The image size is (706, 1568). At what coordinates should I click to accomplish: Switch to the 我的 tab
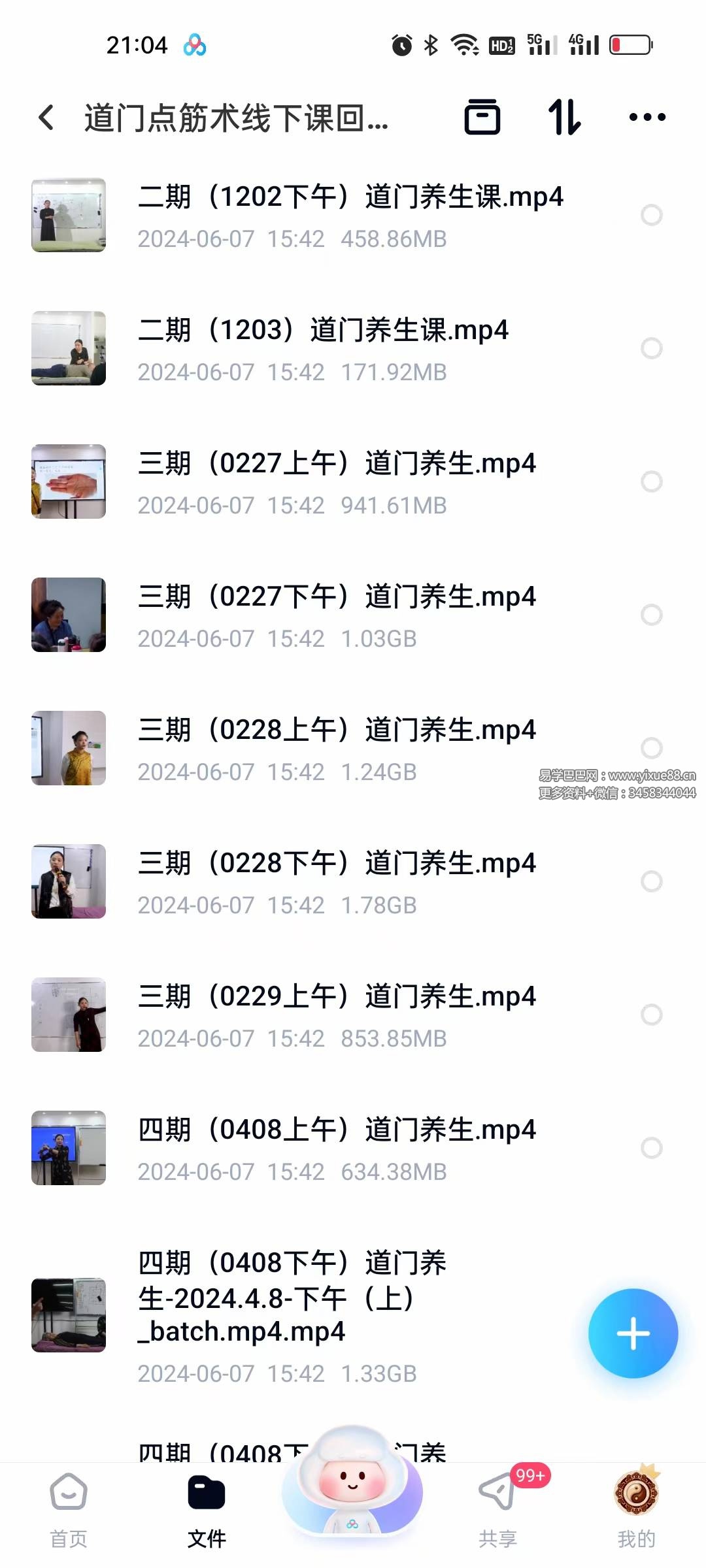[x=636, y=1509]
